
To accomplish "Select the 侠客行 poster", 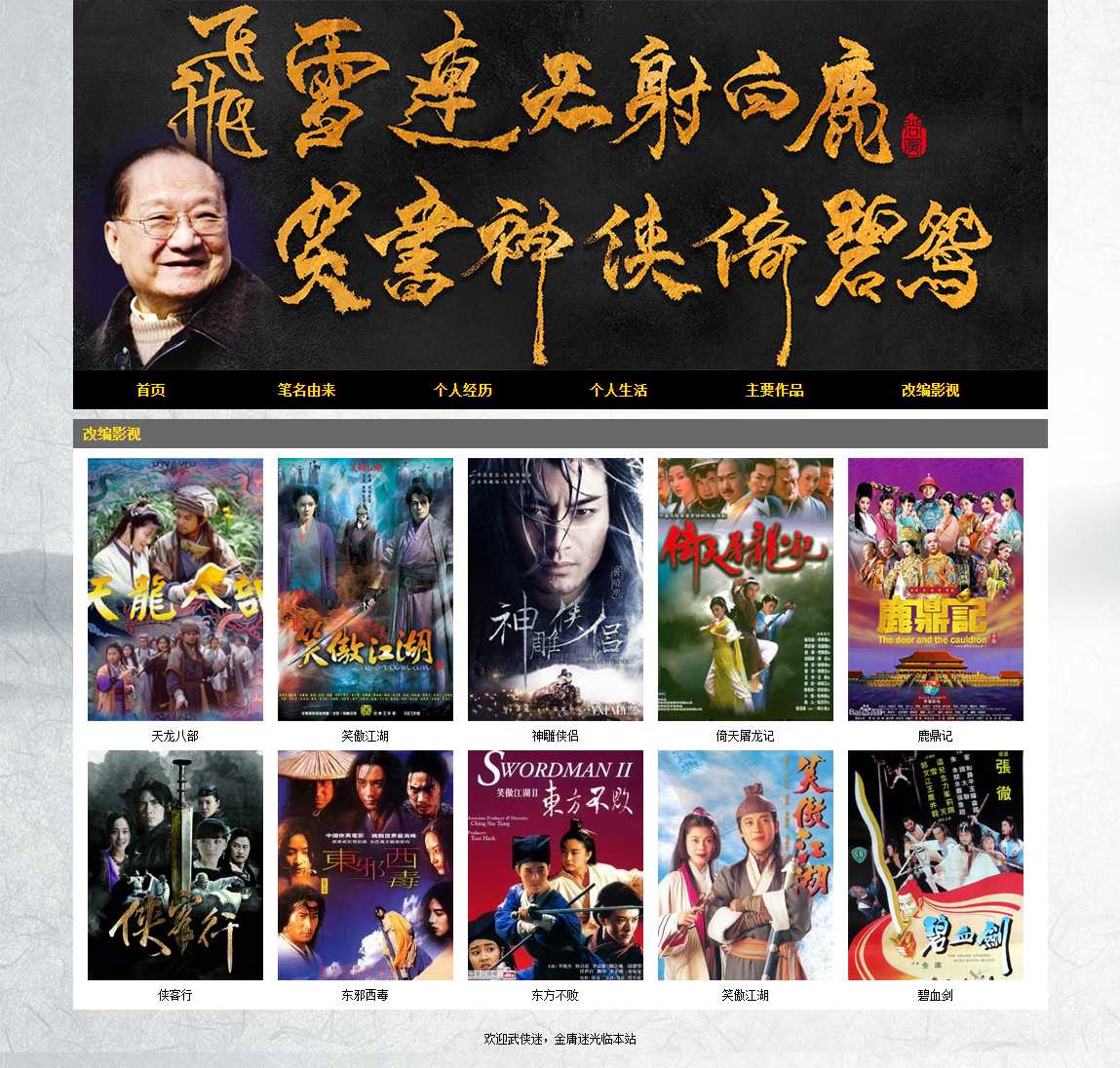I will (175, 865).
